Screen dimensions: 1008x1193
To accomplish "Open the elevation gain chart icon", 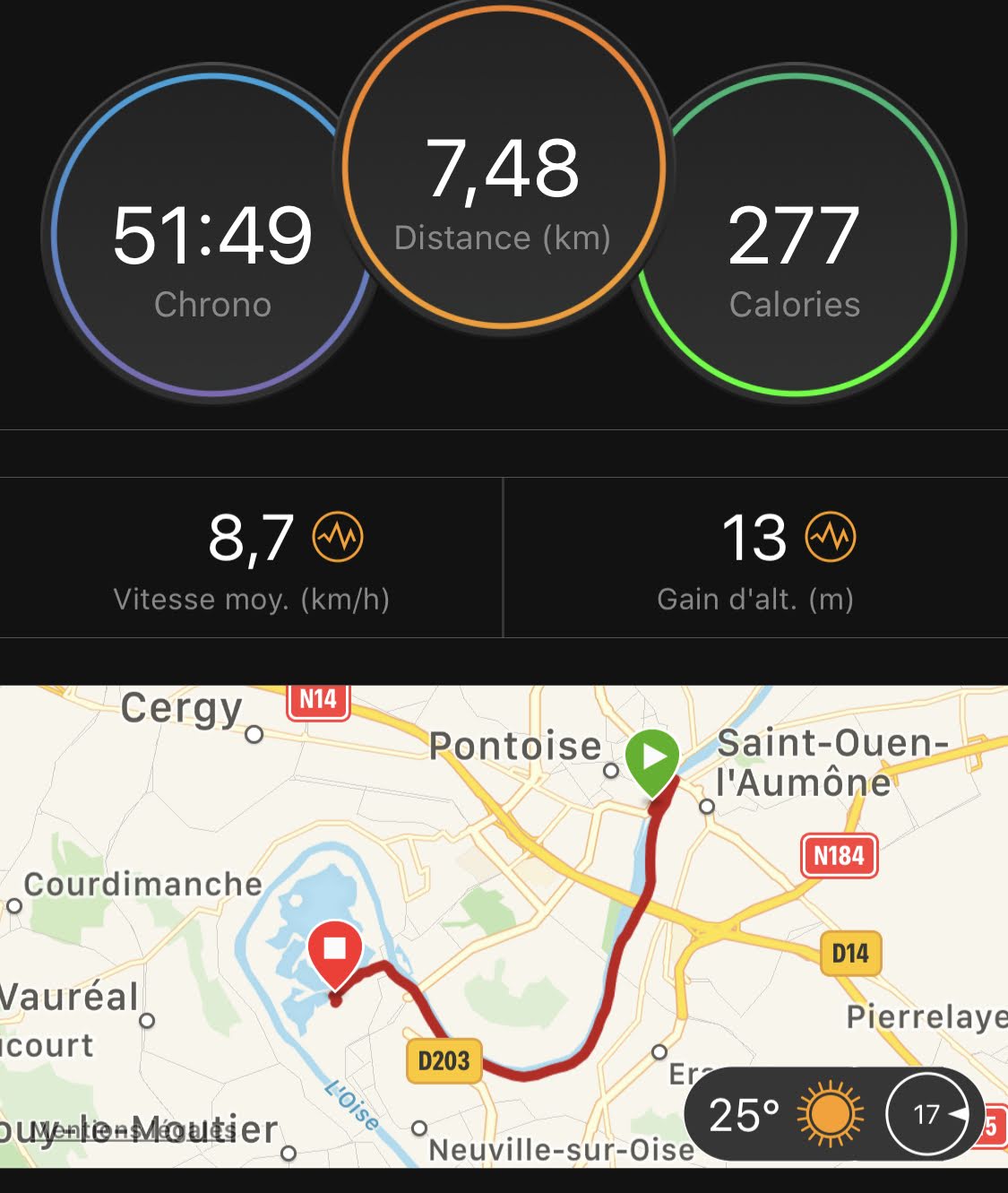I will point(831,537).
